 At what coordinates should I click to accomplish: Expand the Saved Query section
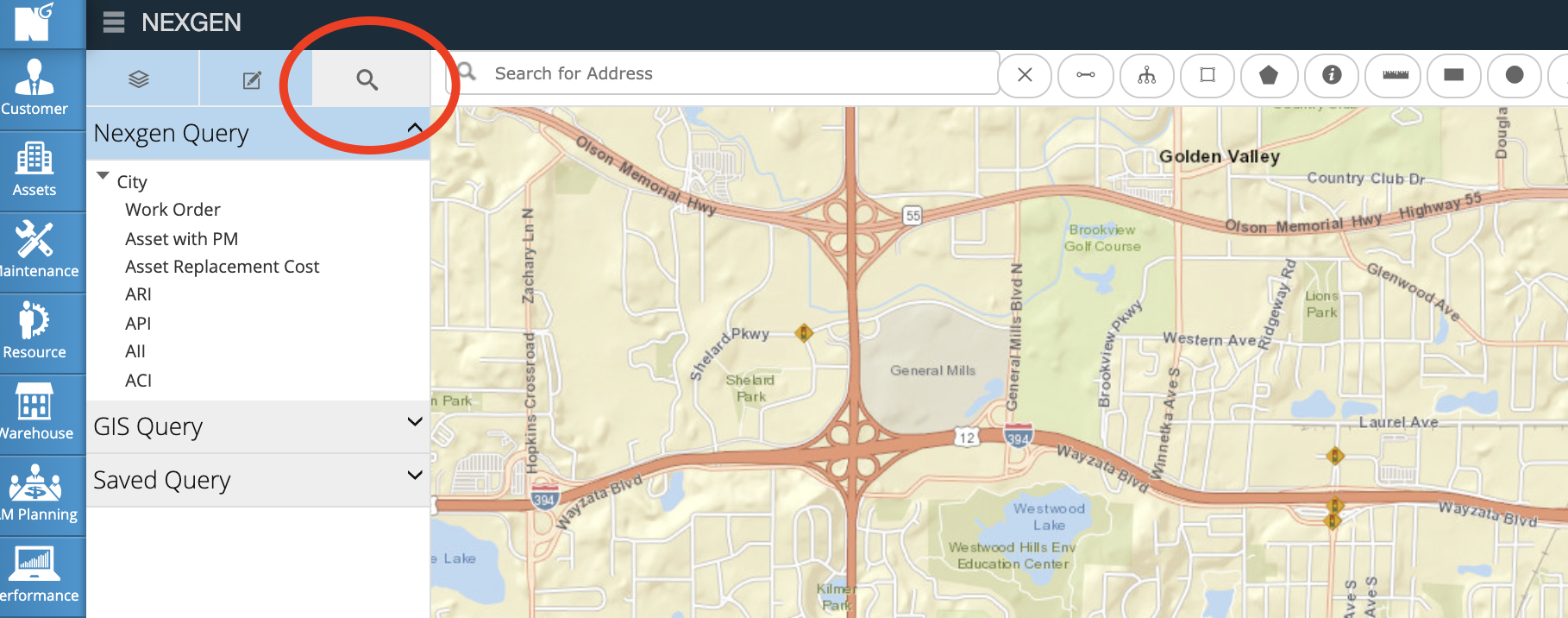click(x=414, y=476)
